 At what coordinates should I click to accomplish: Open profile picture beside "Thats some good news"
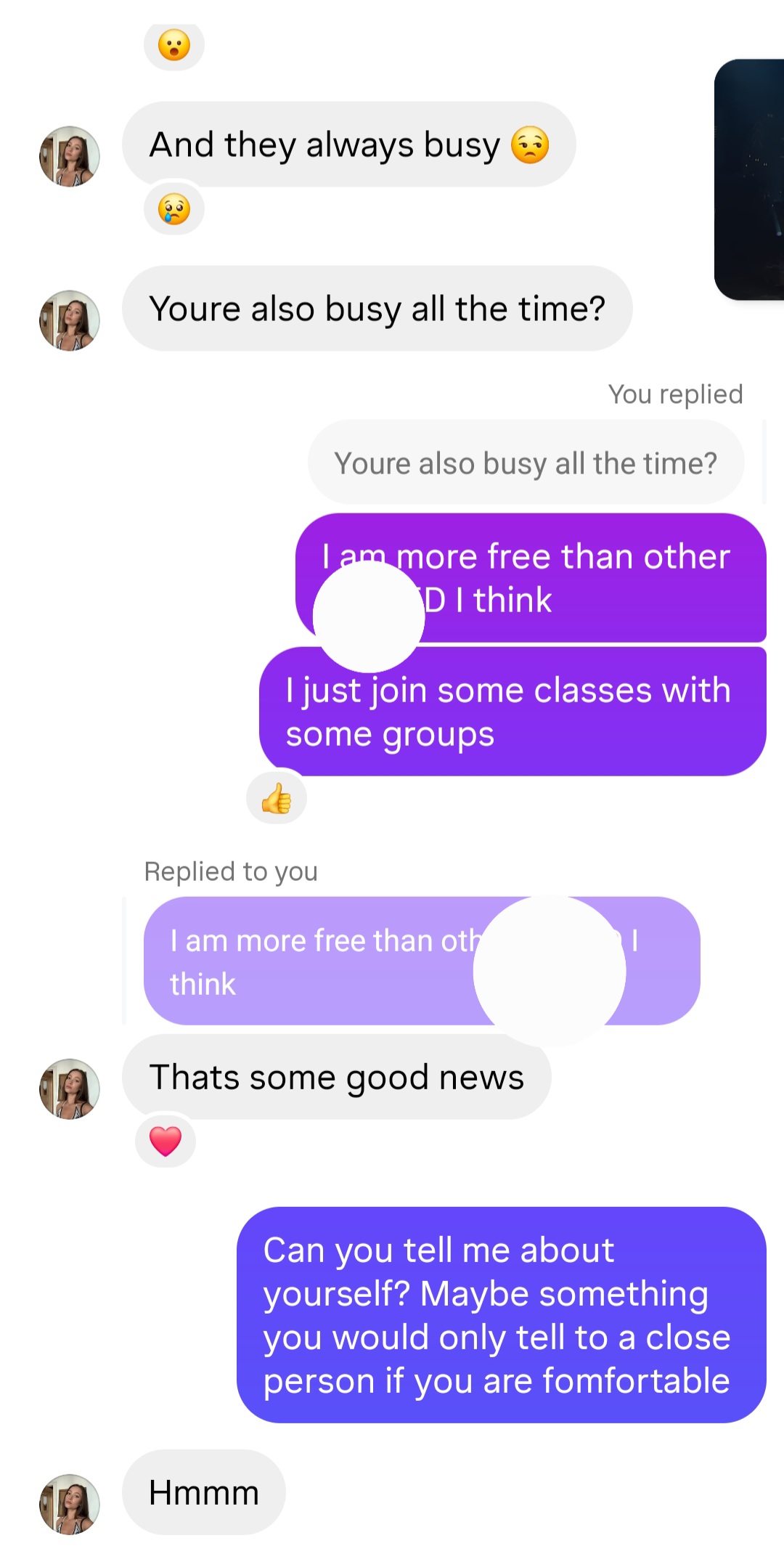[x=69, y=1089]
